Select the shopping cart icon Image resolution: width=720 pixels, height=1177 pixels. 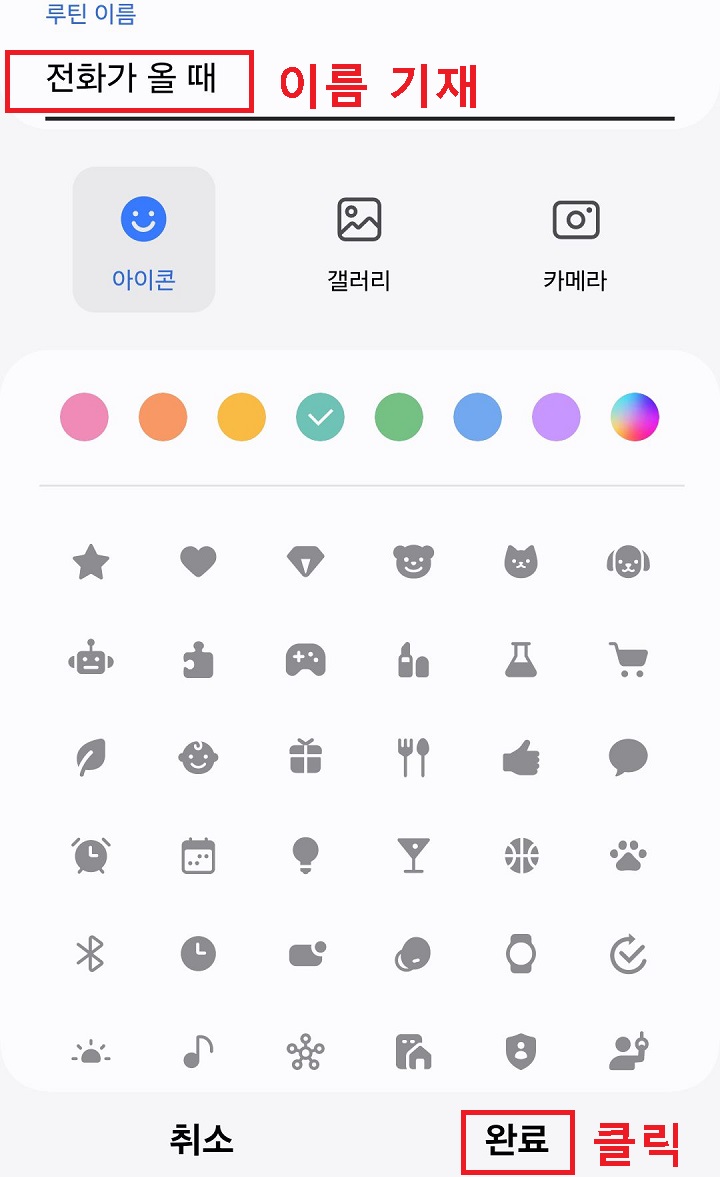pyautogui.click(x=629, y=660)
